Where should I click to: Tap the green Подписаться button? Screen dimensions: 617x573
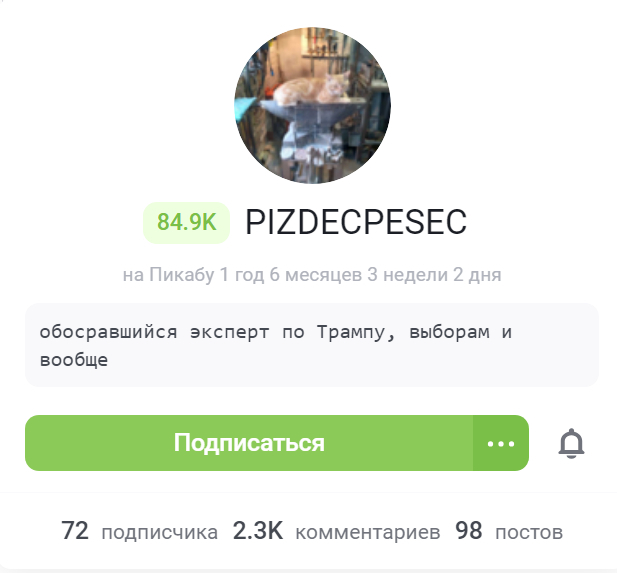click(x=249, y=443)
